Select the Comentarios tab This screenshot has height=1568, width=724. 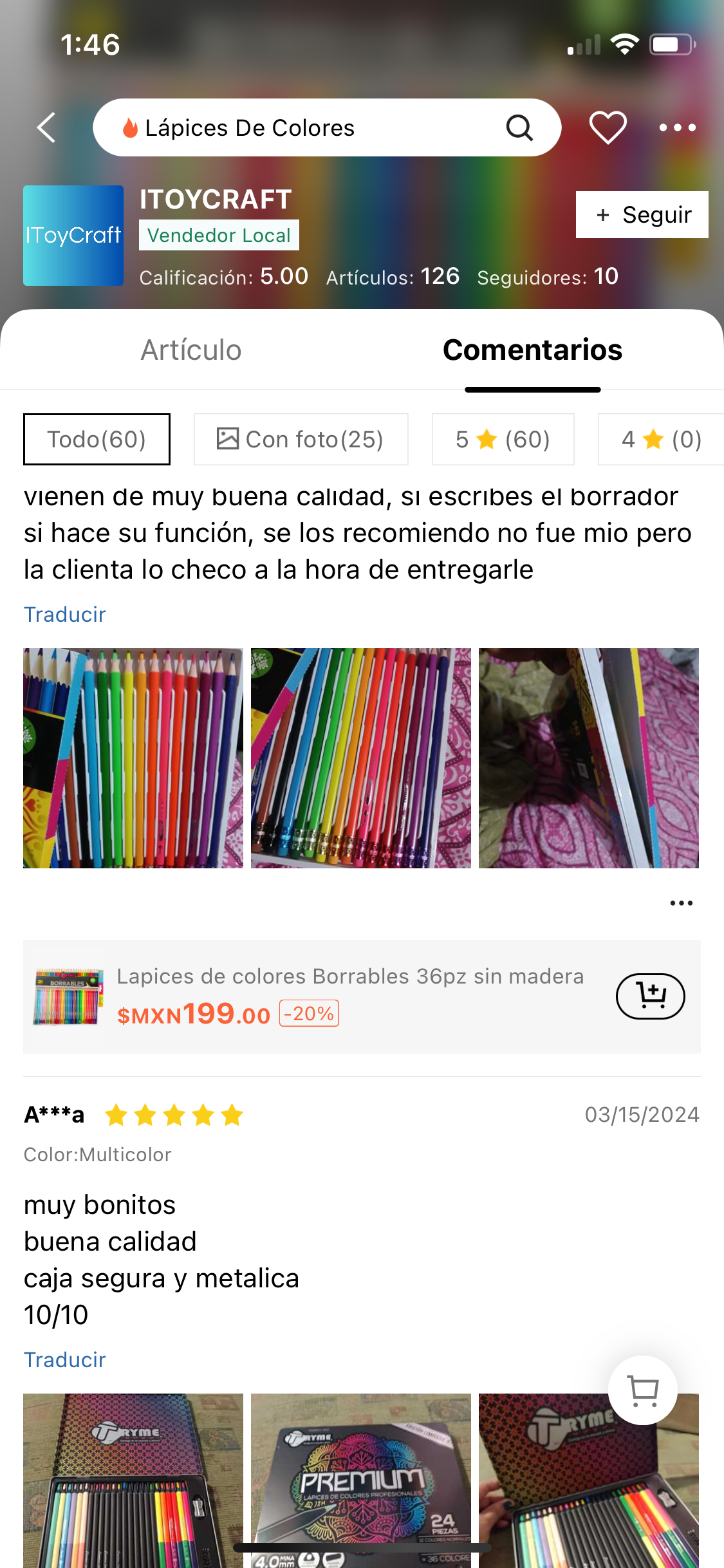532,350
